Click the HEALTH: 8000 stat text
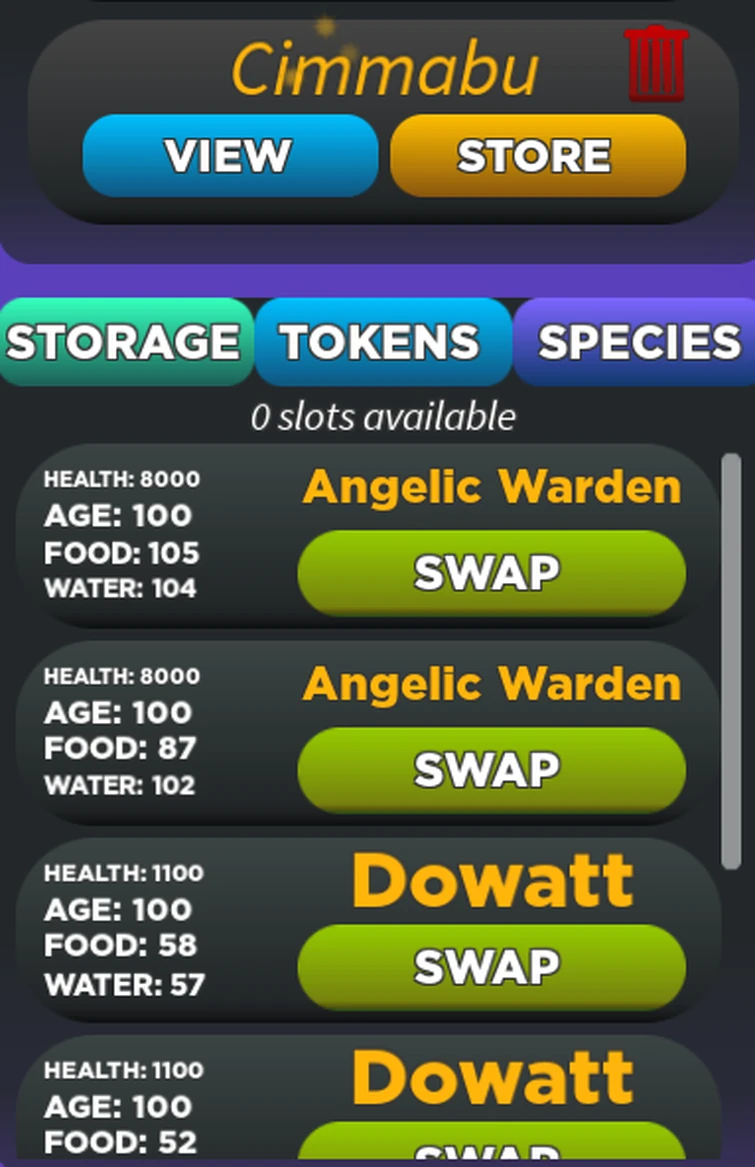This screenshot has height=1167, width=755. click(120, 480)
